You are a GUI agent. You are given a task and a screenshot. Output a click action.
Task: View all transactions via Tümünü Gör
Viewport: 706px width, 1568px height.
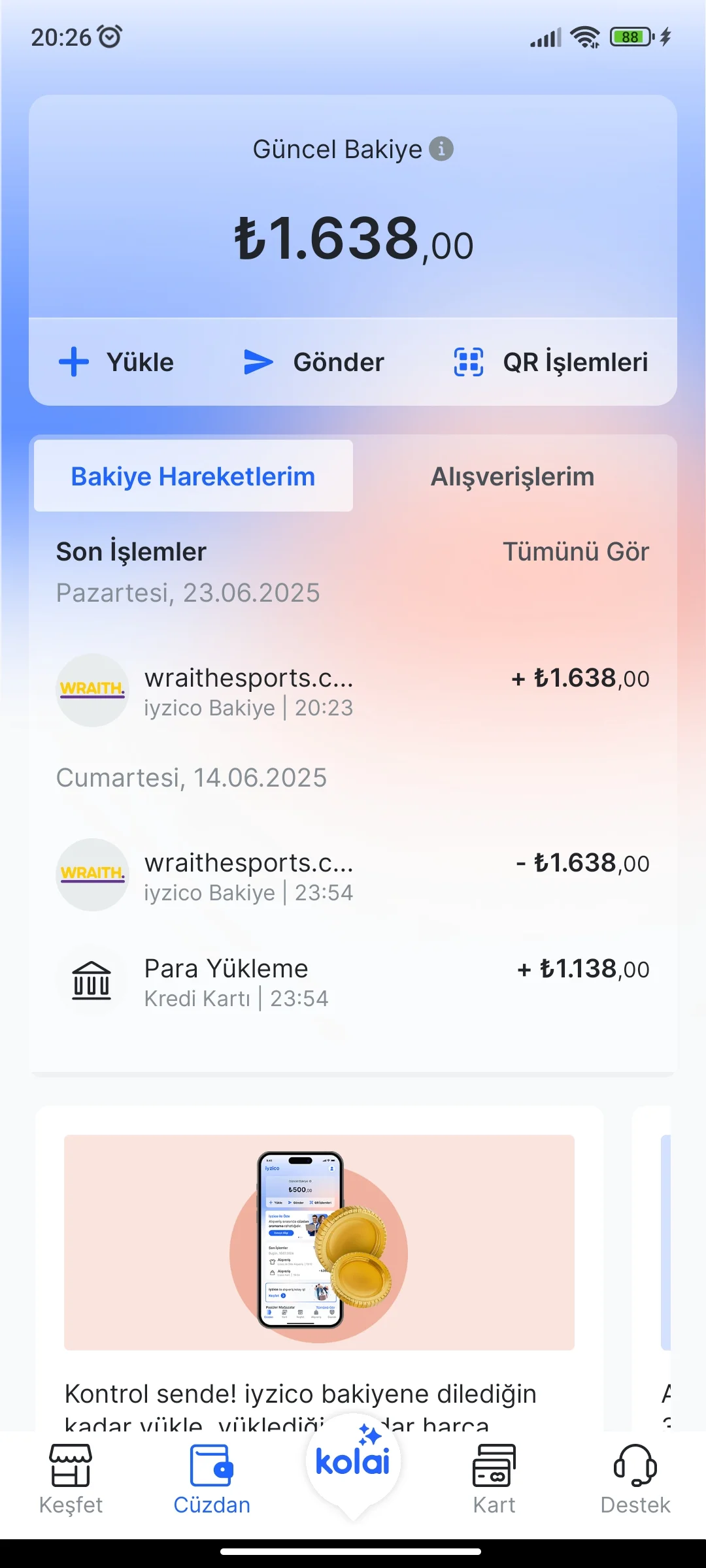[575, 552]
